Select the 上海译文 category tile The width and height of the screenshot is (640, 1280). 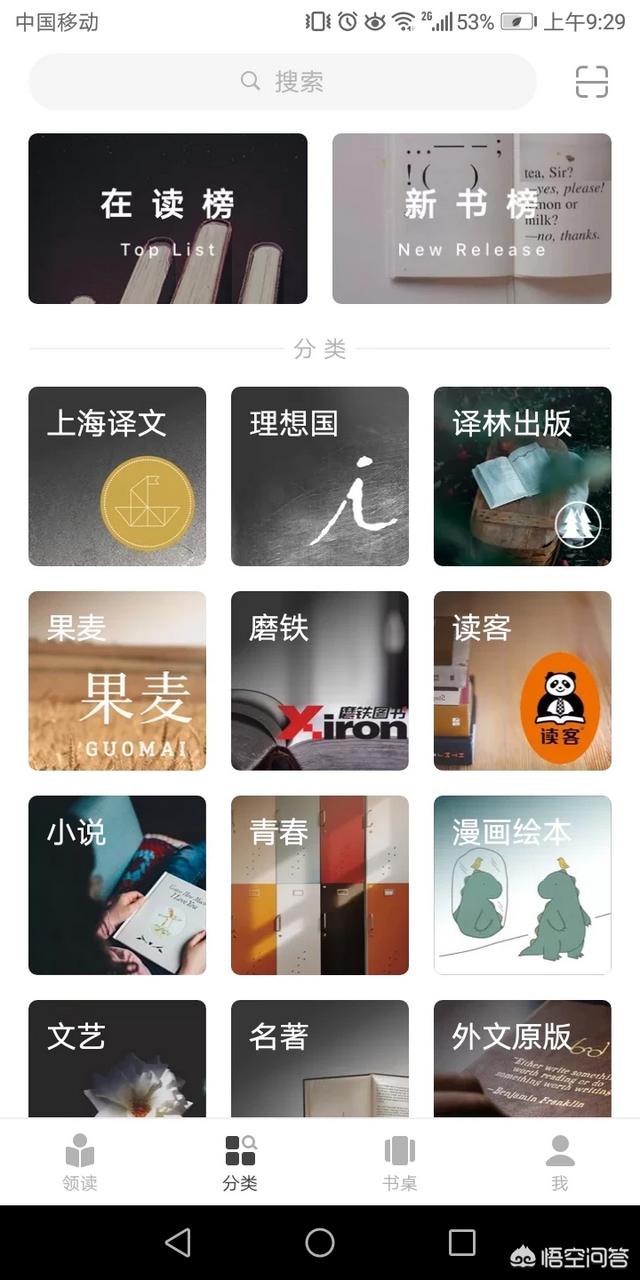117,476
